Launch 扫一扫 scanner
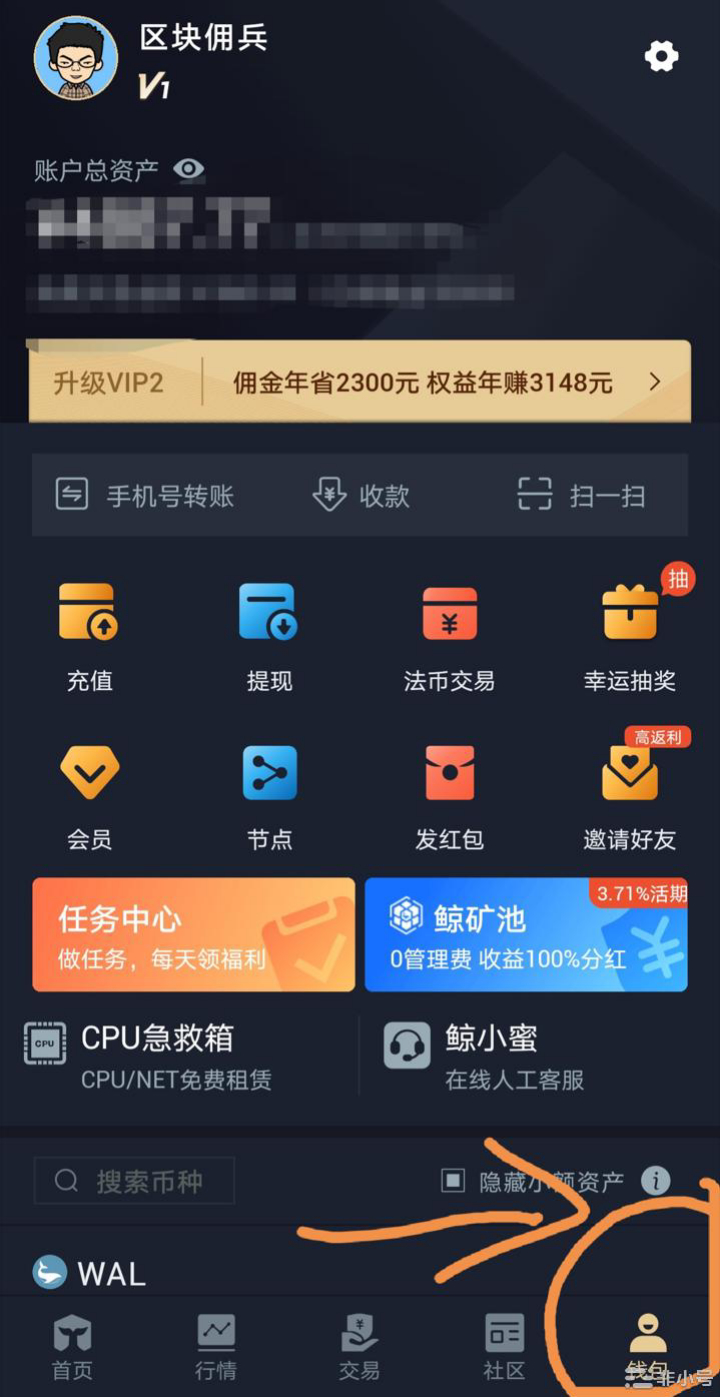720x1397 pixels. (x=582, y=495)
